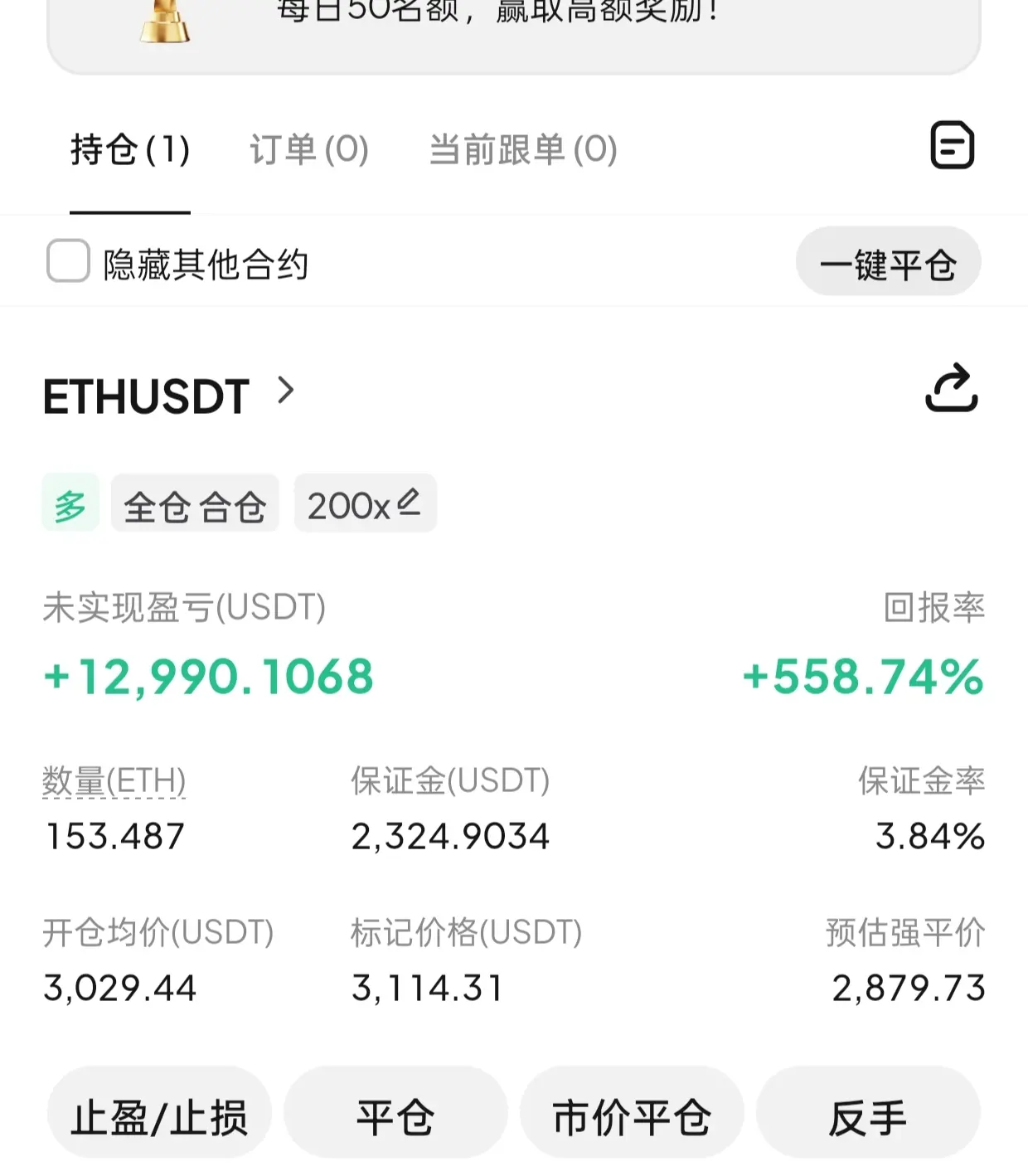Reverse the position with 反手

tap(868, 1116)
